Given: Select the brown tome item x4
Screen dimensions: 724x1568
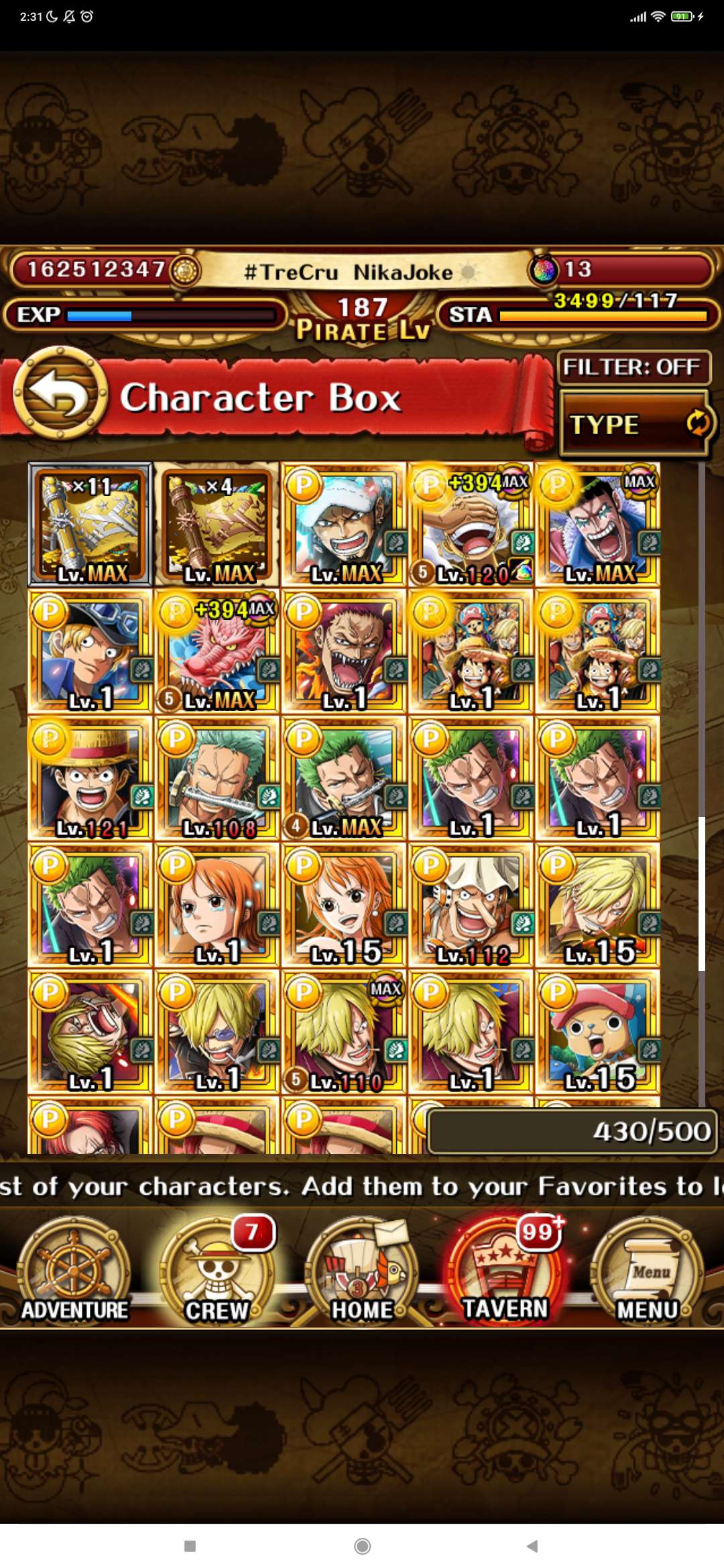Looking at the screenshot, I should (x=217, y=524).
